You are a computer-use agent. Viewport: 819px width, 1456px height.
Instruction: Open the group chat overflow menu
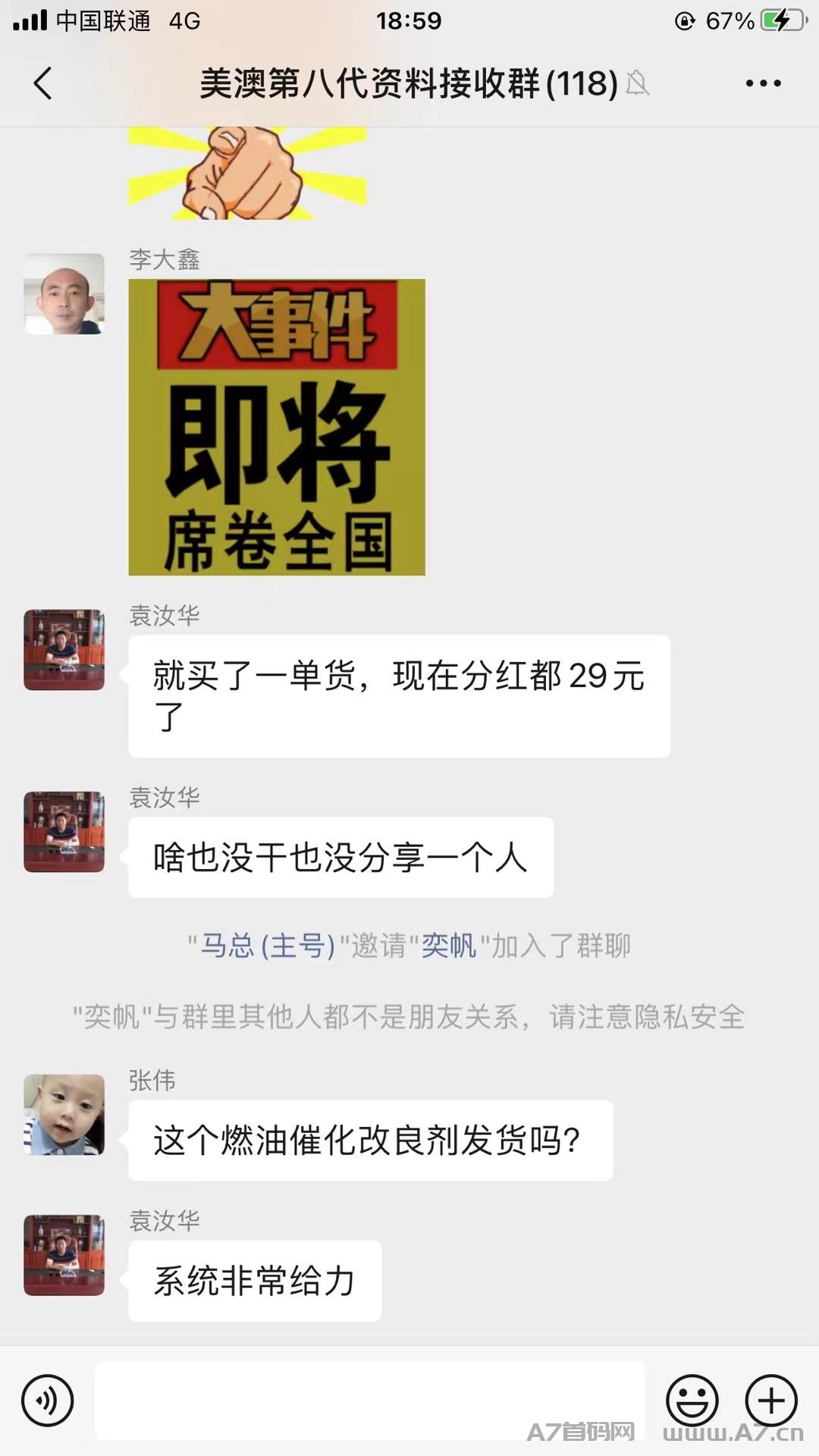pos(763,83)
